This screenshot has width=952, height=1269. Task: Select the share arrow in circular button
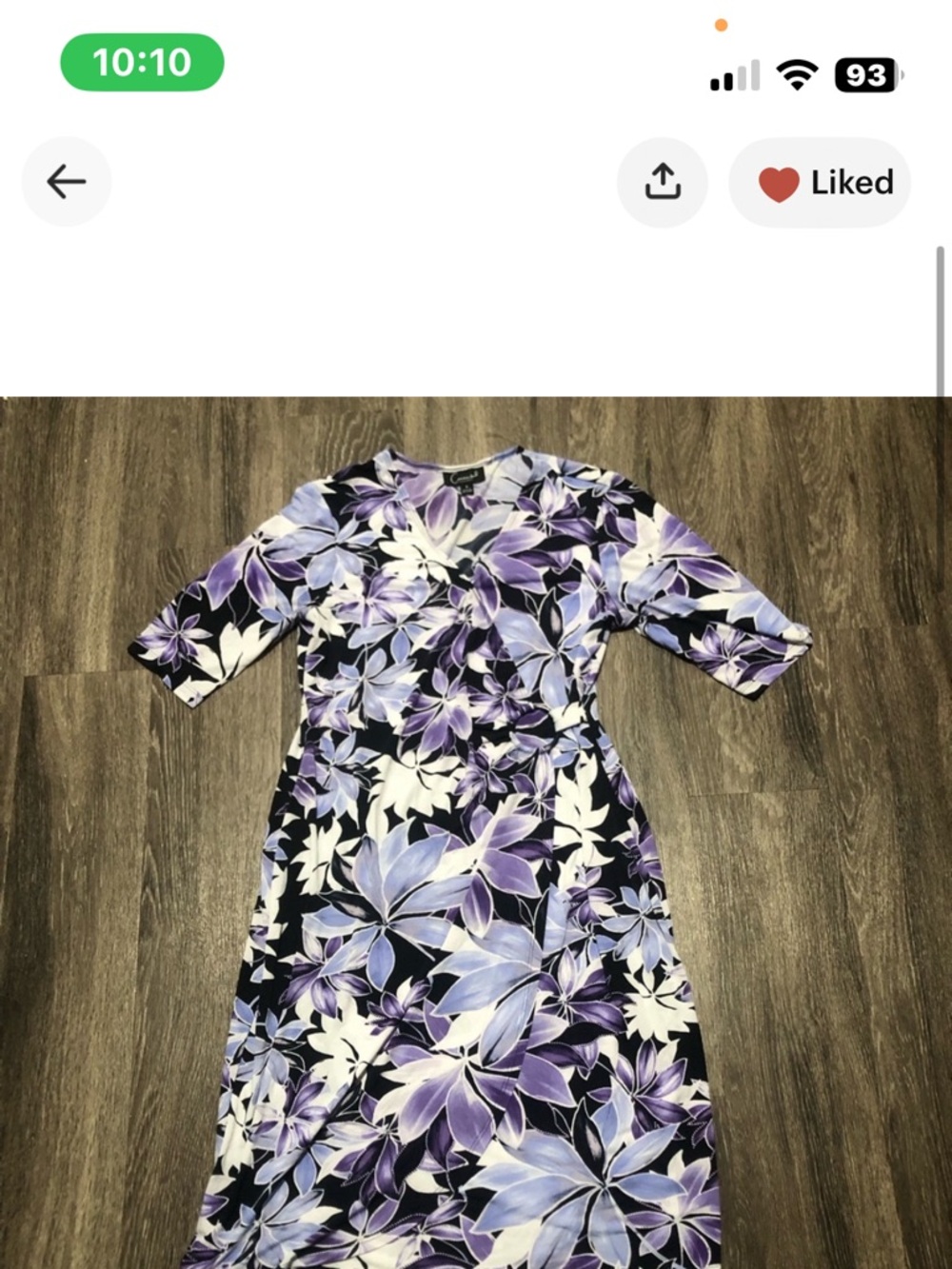pyautogui.click(x=661, y=182)
